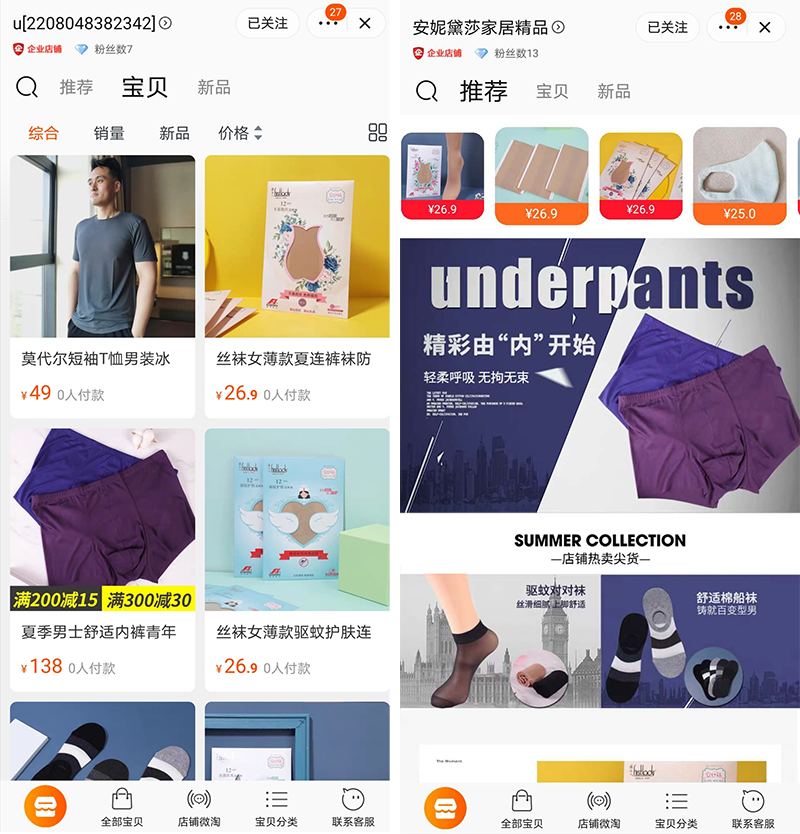
Task: Open the 舒适棉船袜 hot-sale tile
Action: click(700, 640)
